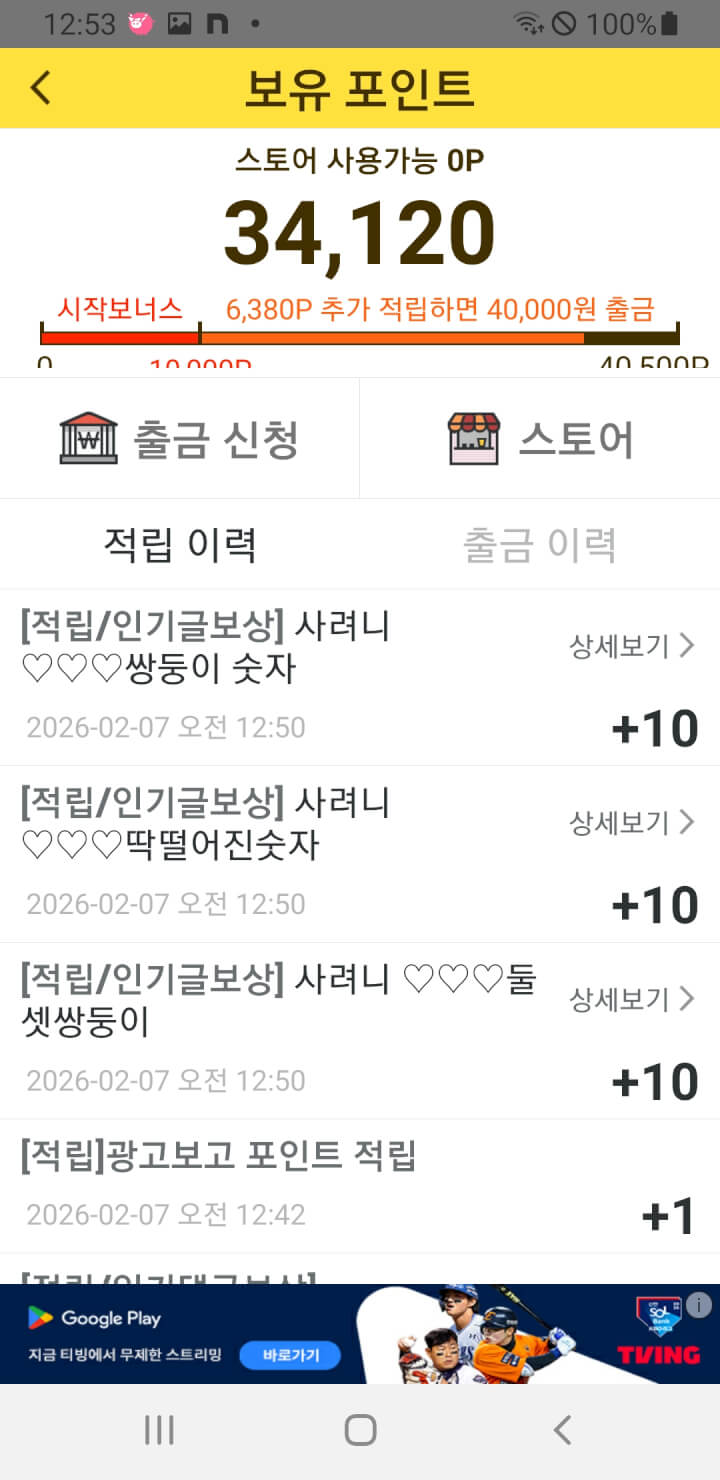Viewport: 720px width, 1480px height.
Task: Switch to the 출금 이력 tab
Action: pos(539,545)
